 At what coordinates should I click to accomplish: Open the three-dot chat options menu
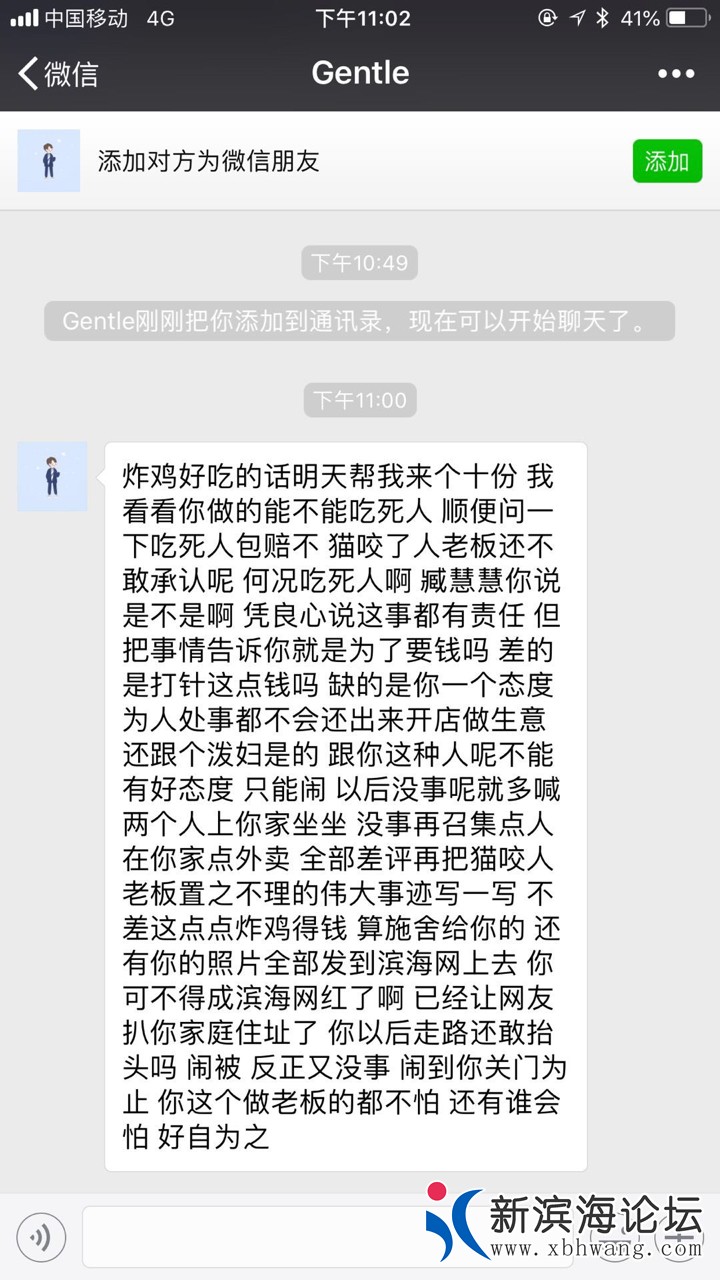point(675,73)
